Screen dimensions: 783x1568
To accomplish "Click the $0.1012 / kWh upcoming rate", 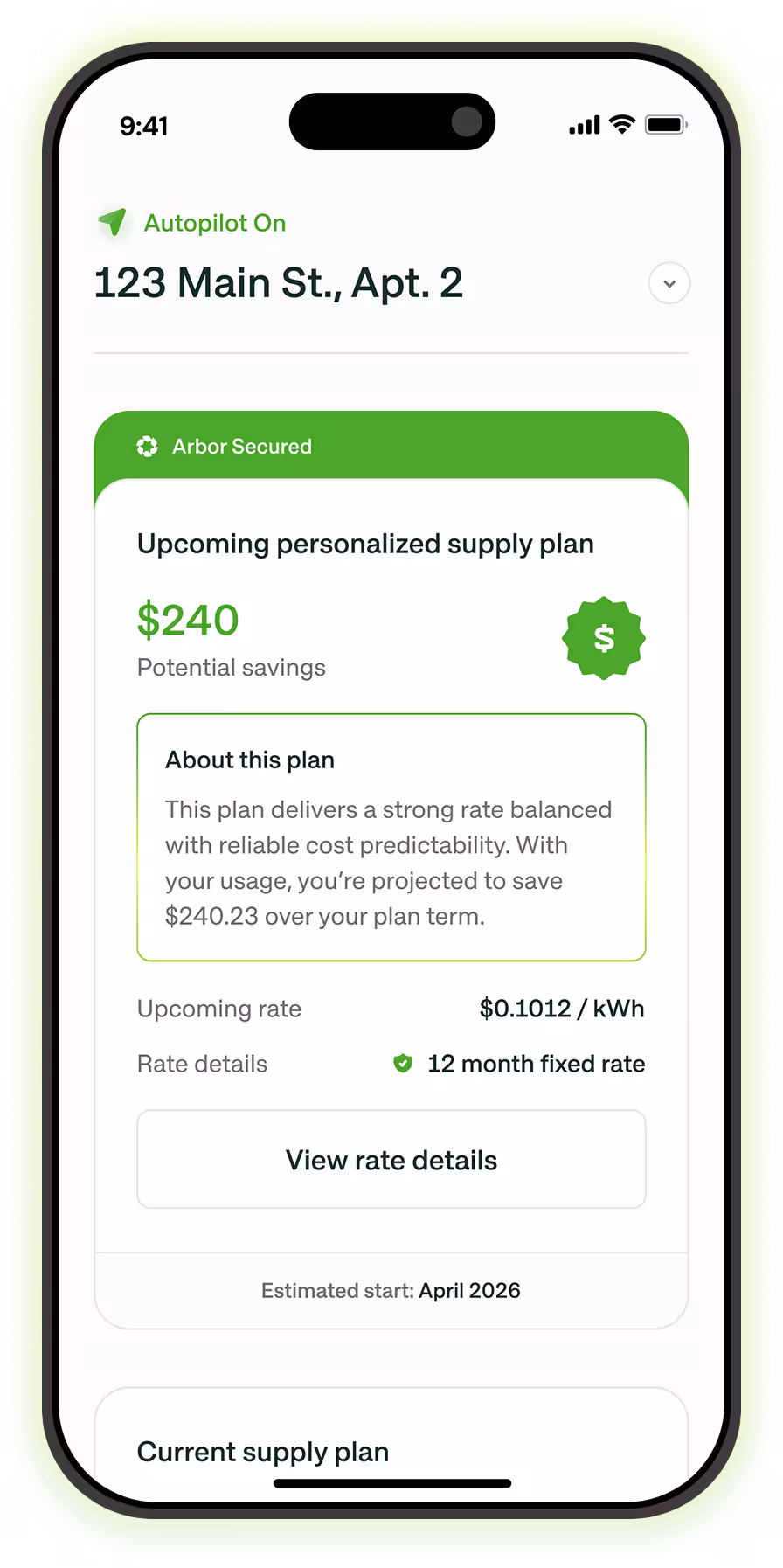I will 562,1008.
